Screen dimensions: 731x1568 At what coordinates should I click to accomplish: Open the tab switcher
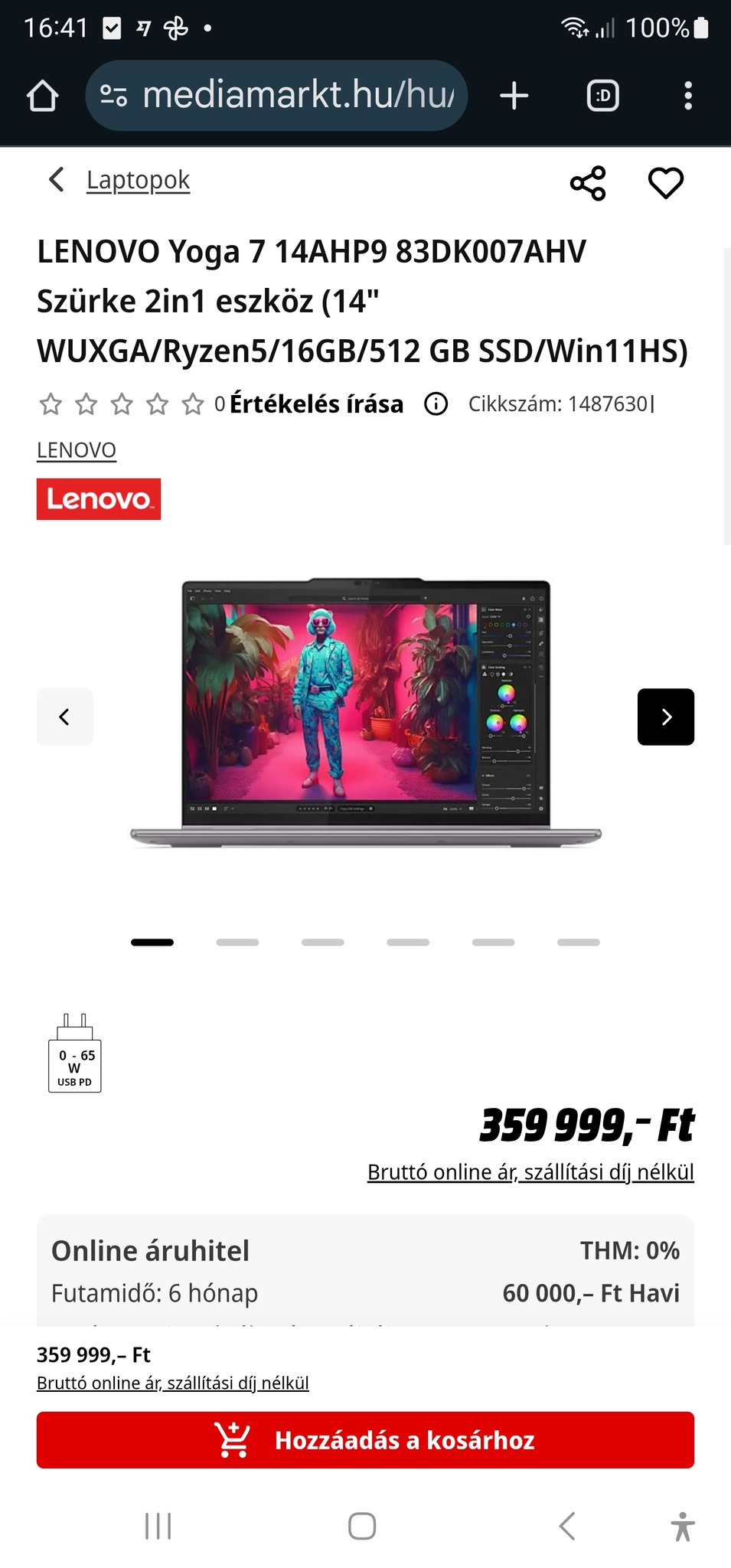602,96
